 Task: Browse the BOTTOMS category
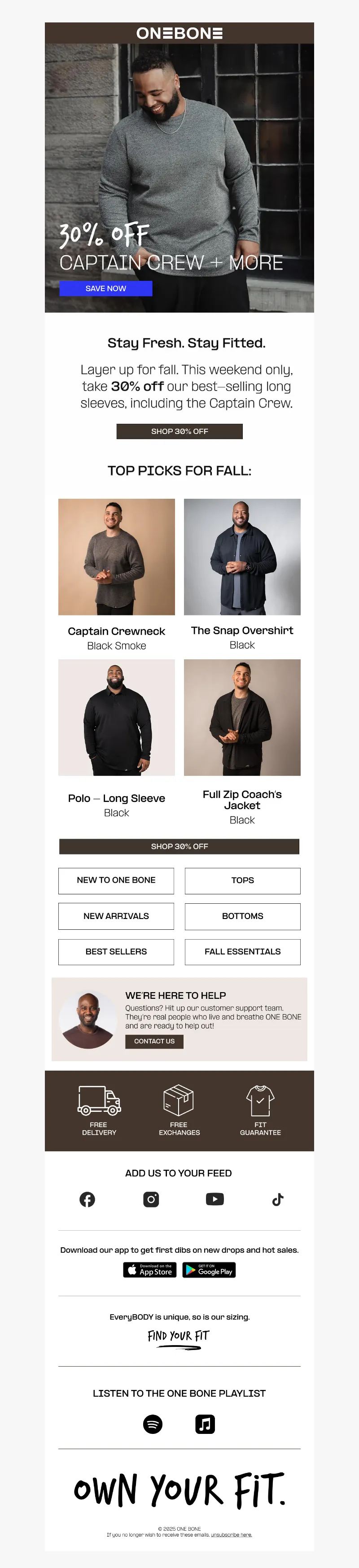click(x=242, y=916)
